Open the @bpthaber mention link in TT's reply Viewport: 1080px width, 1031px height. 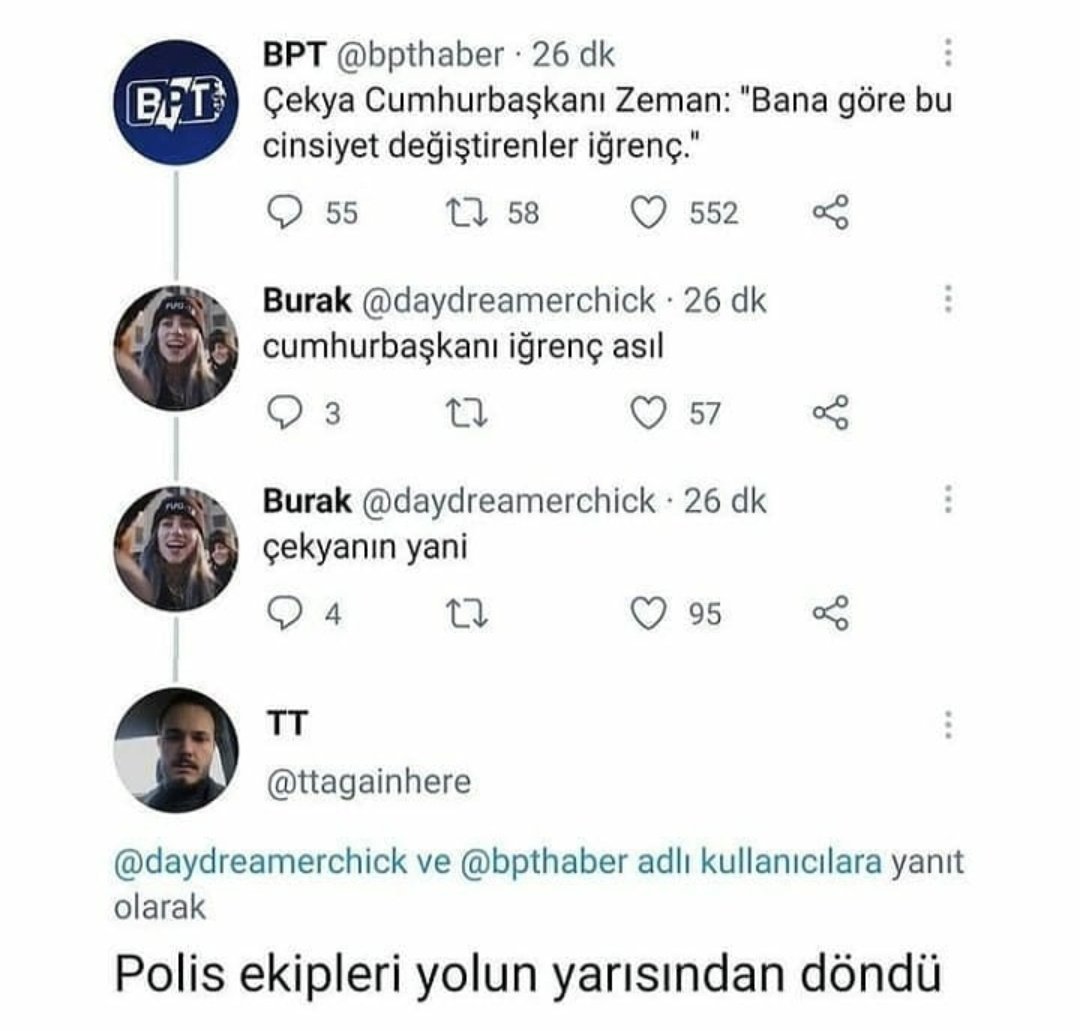[543, 861]
